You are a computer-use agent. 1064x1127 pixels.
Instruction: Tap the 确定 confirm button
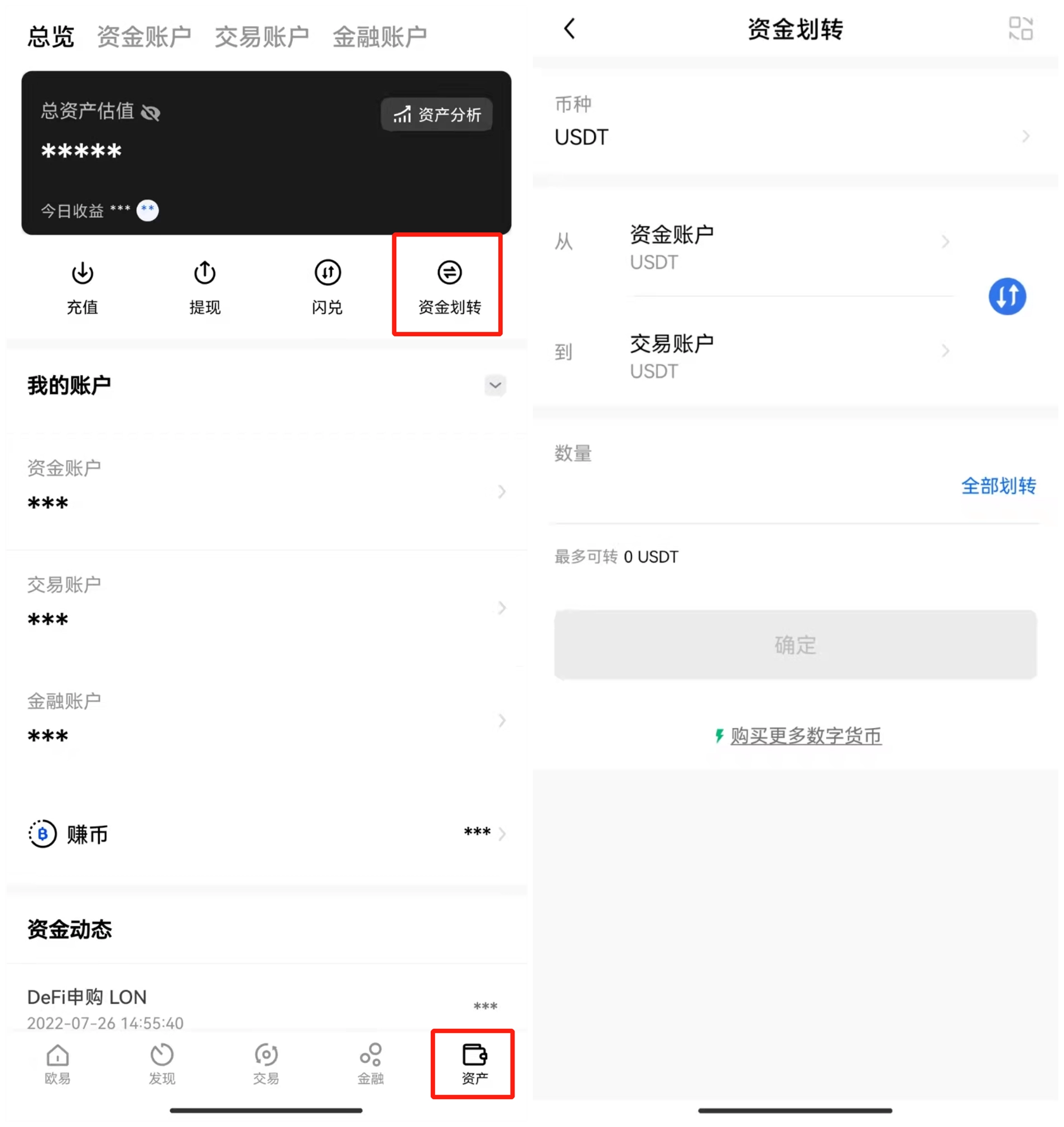(795, 644)
